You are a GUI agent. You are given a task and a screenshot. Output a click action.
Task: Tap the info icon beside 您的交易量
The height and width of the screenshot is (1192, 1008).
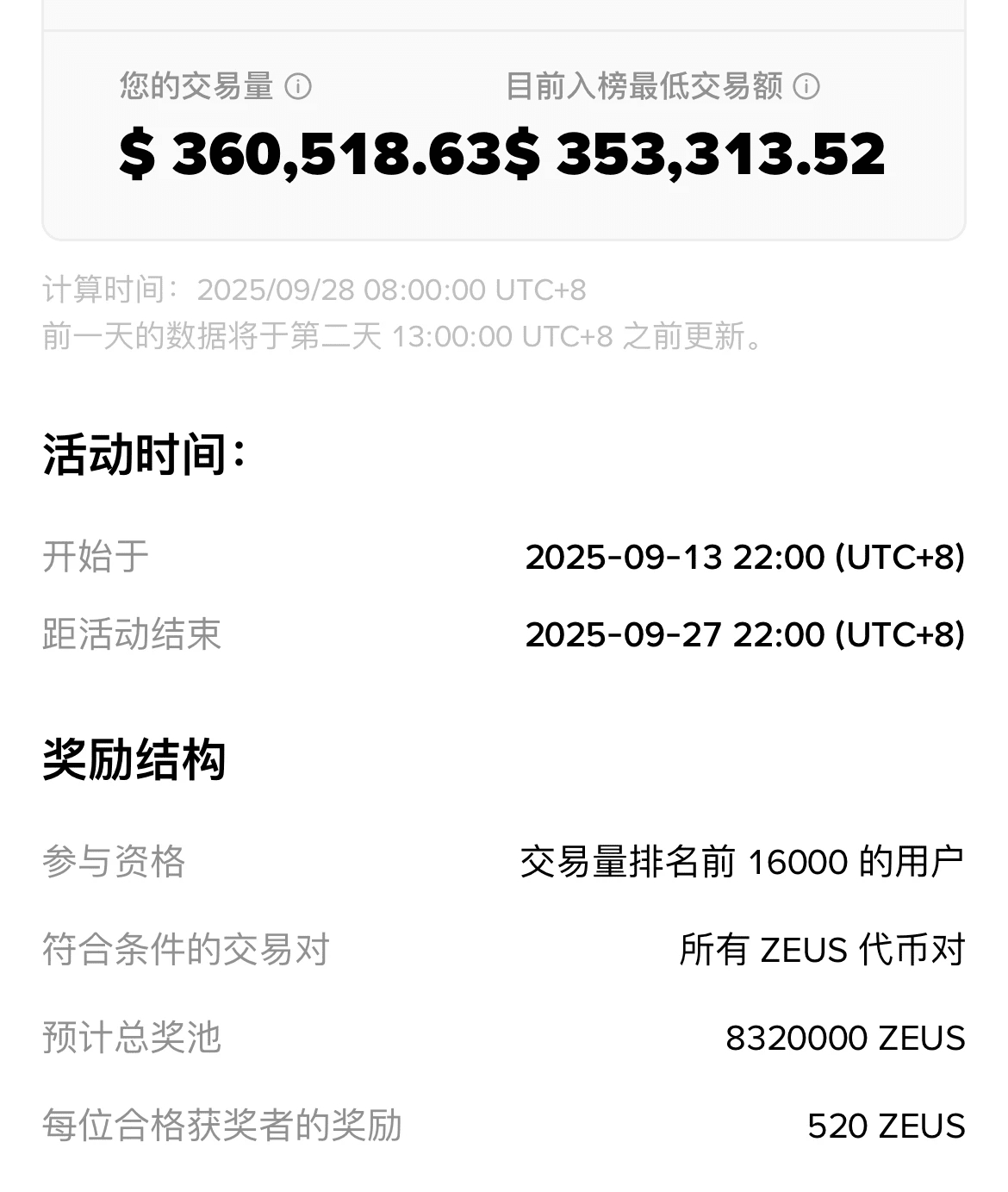(x=298, y=86)
